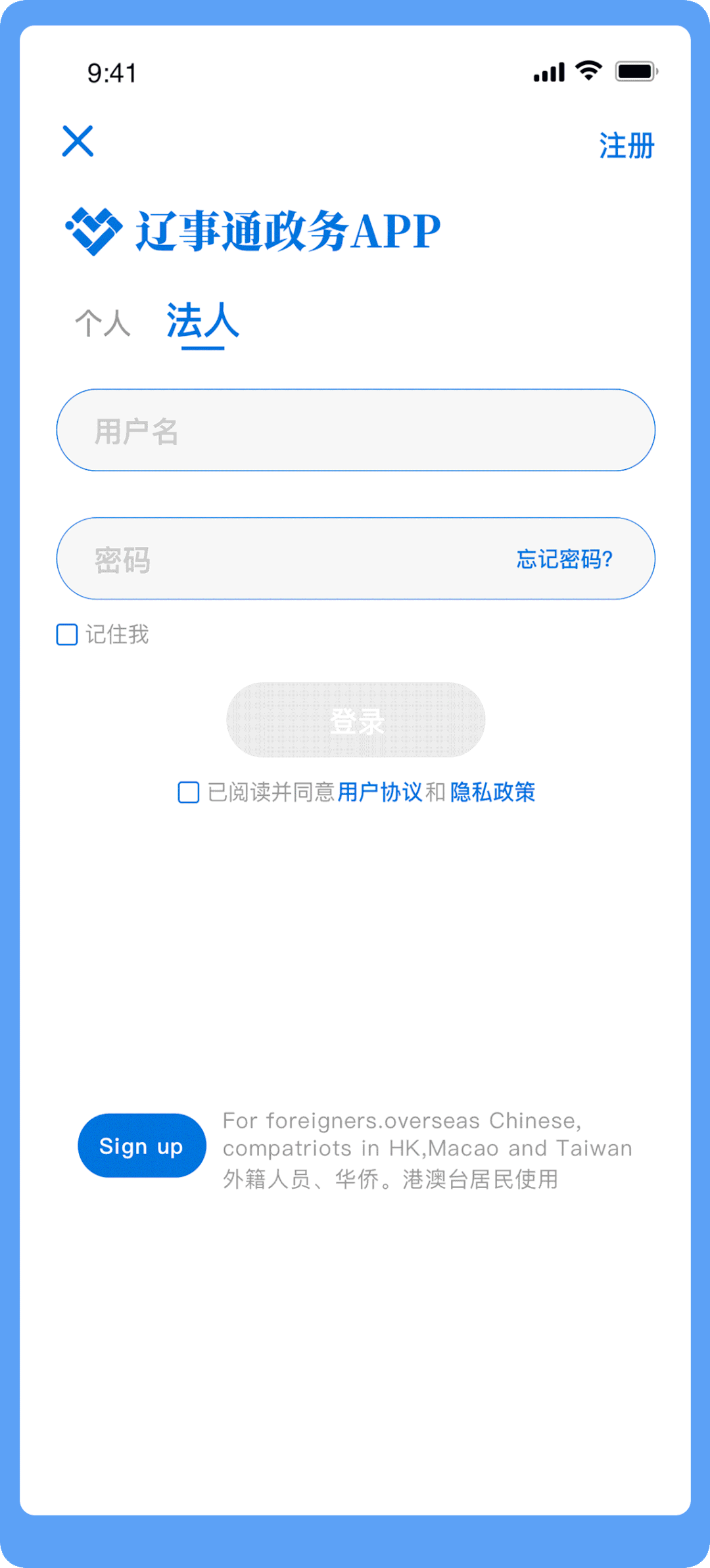710x1568 pixels.
Task: Tap the Sign up button
Action: (141, 1145)
